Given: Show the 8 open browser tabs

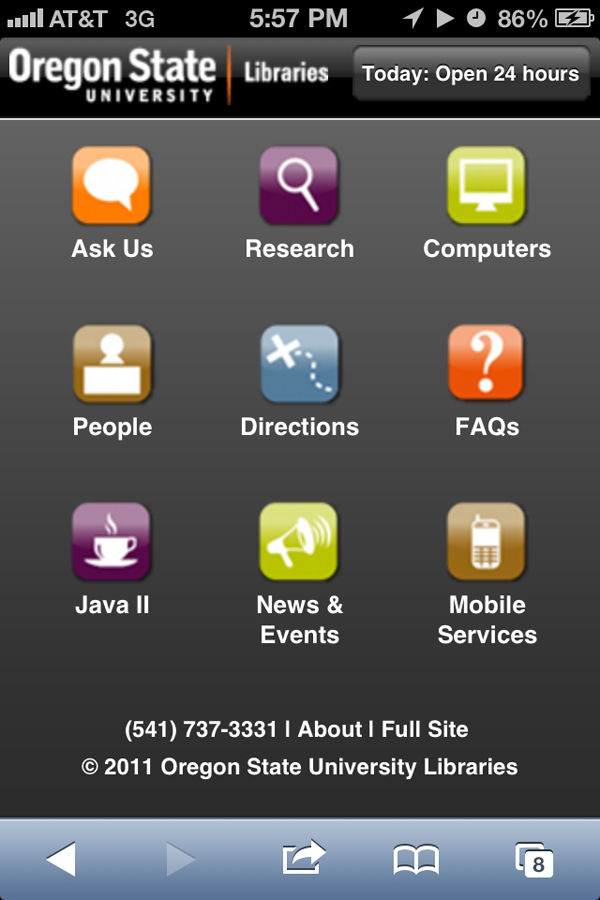Looking at the screenshot, I should click(x=534, y=859).
